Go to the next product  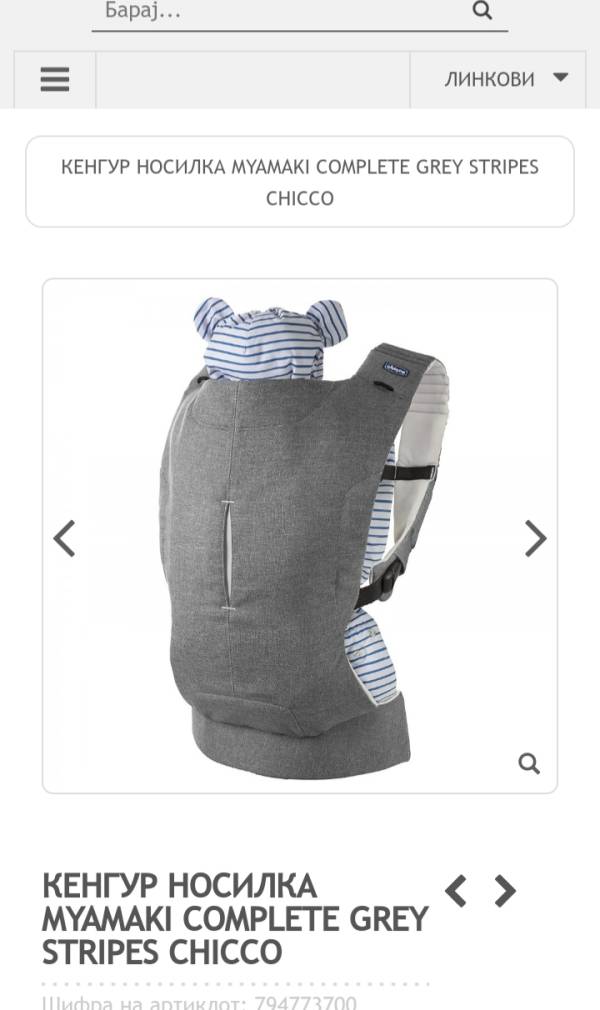tap(506, 890)
